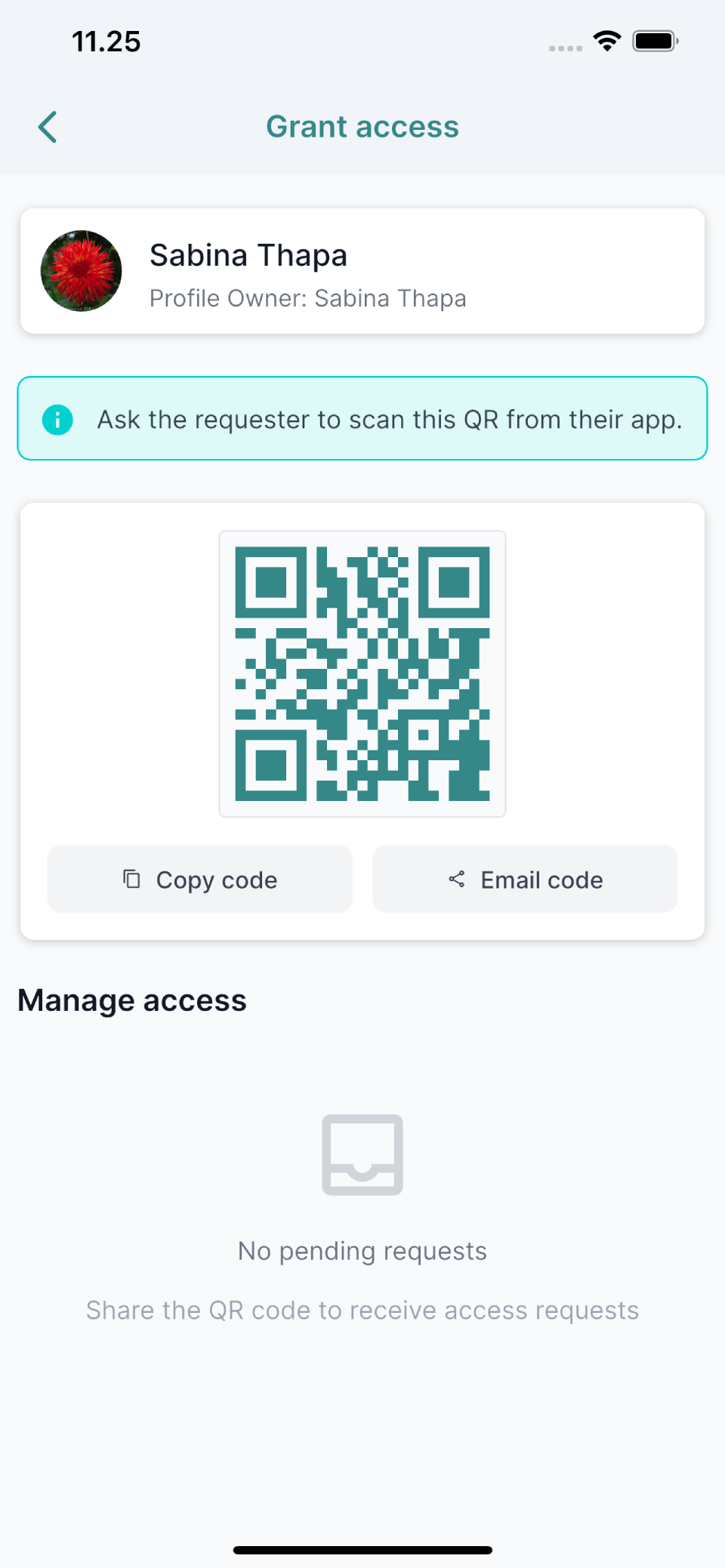Tap the clock showing 11.25

[106, 42]
